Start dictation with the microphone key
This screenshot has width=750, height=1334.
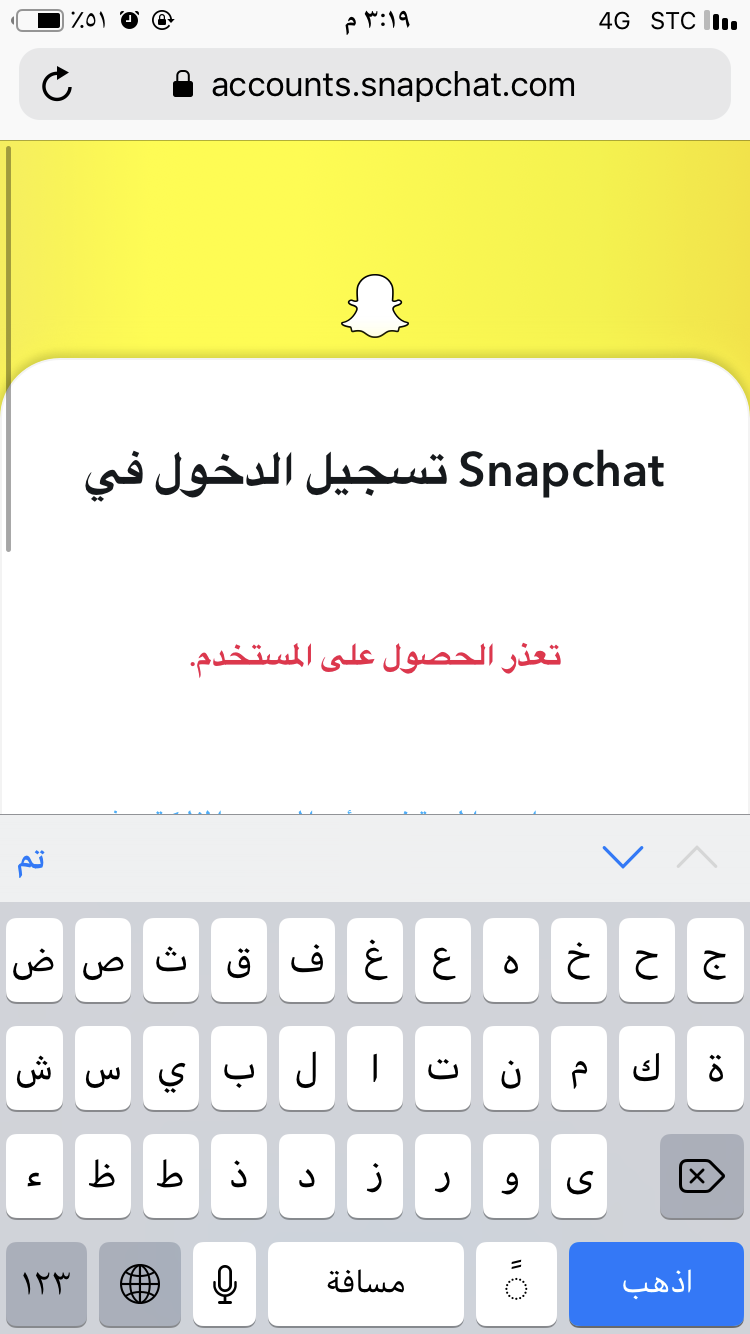[x=225, y=1284]
